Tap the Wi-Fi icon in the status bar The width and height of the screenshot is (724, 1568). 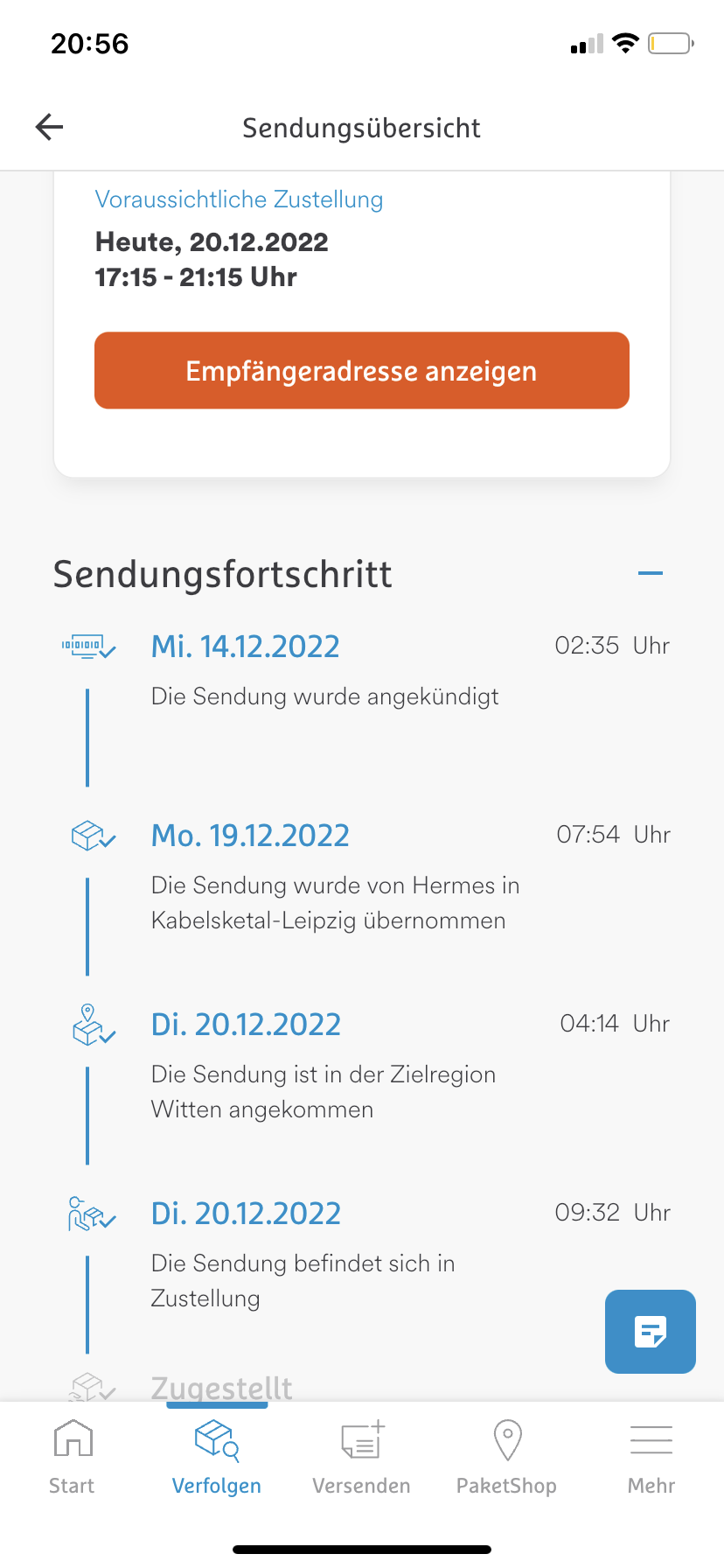click(x=626, y=42)
